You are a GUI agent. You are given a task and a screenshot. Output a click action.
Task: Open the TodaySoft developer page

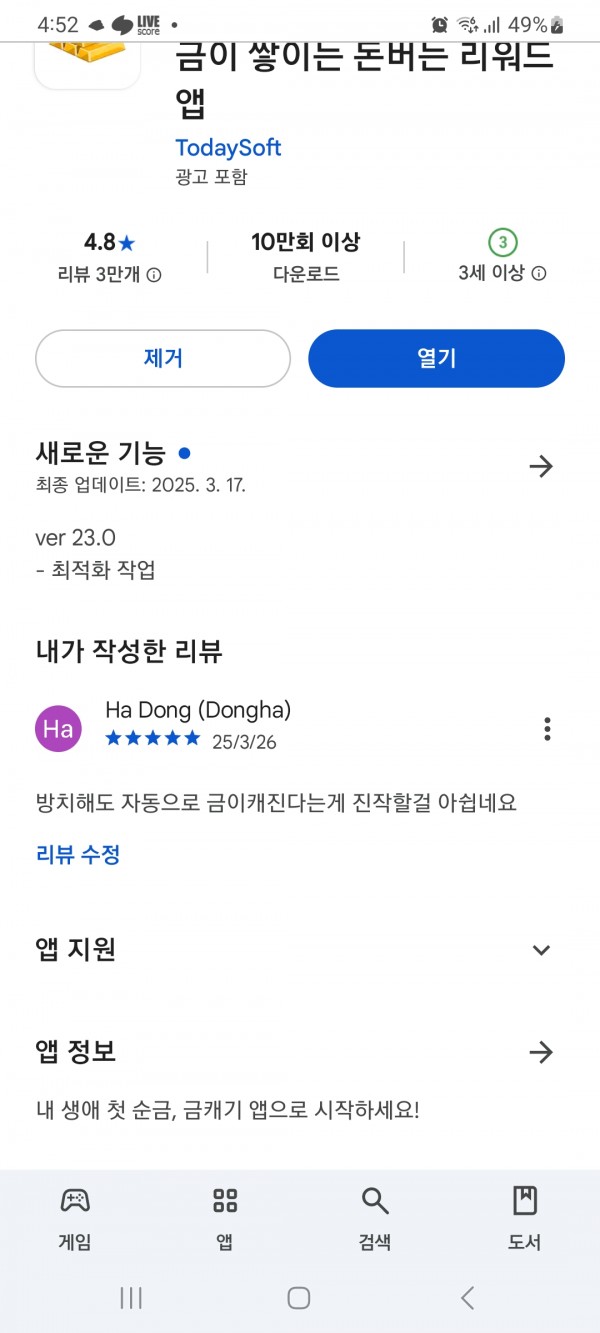click(x=228, y=148)
